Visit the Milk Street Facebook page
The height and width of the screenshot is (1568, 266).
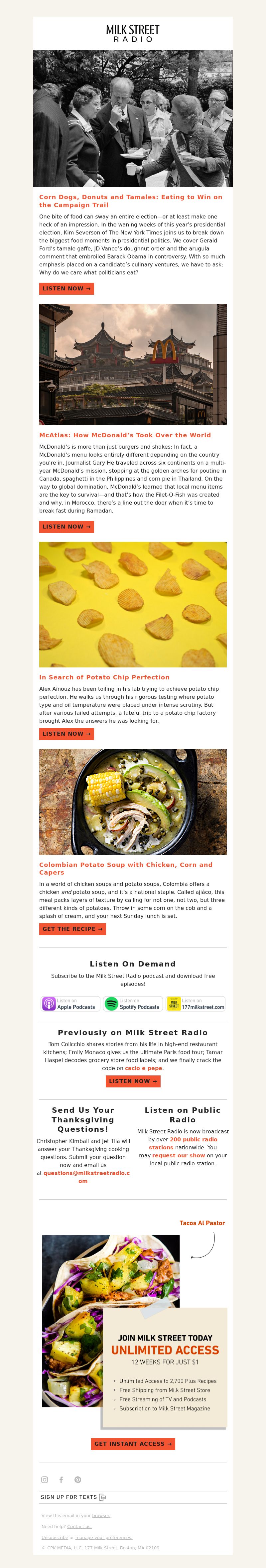pyautogui.click(x=61, y=1480)
